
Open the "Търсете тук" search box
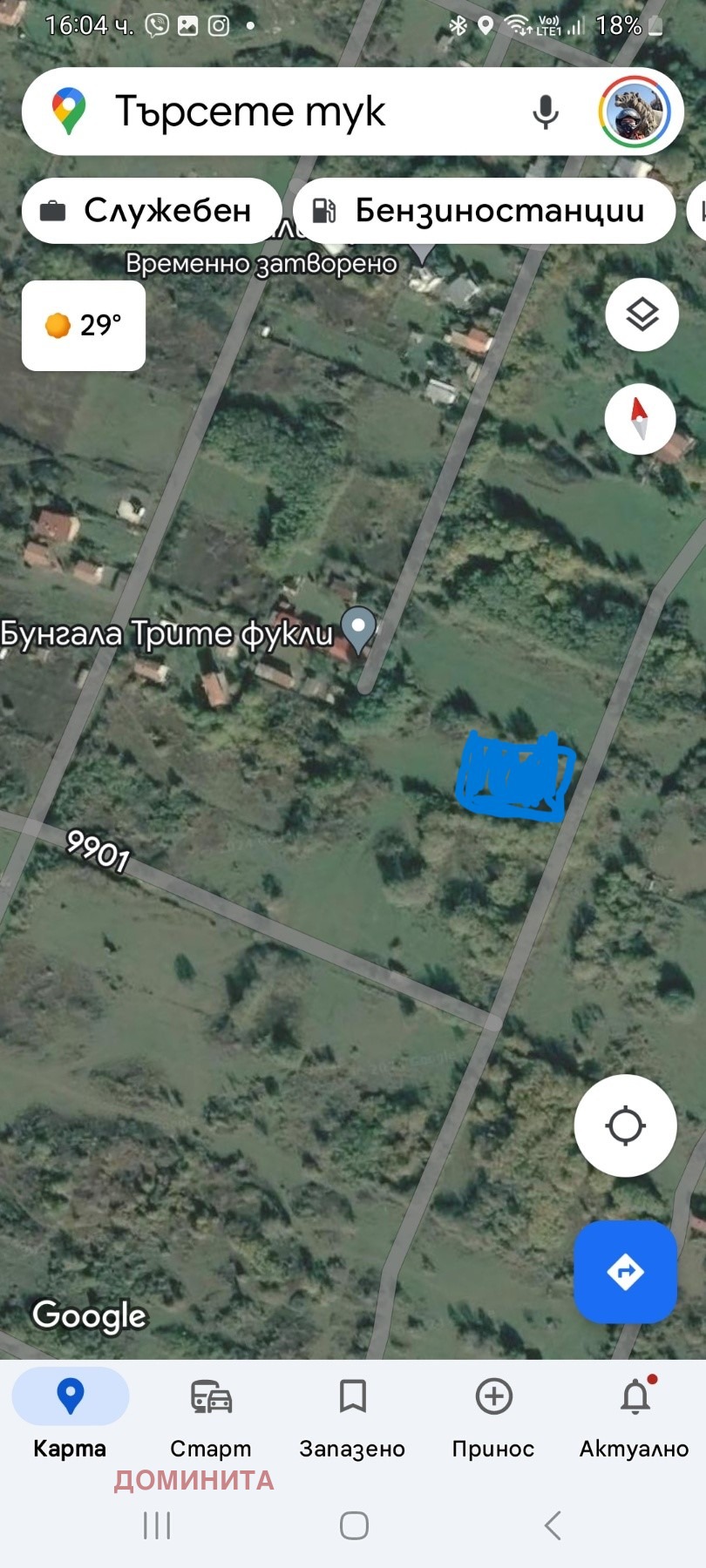[x=261, y=112]
